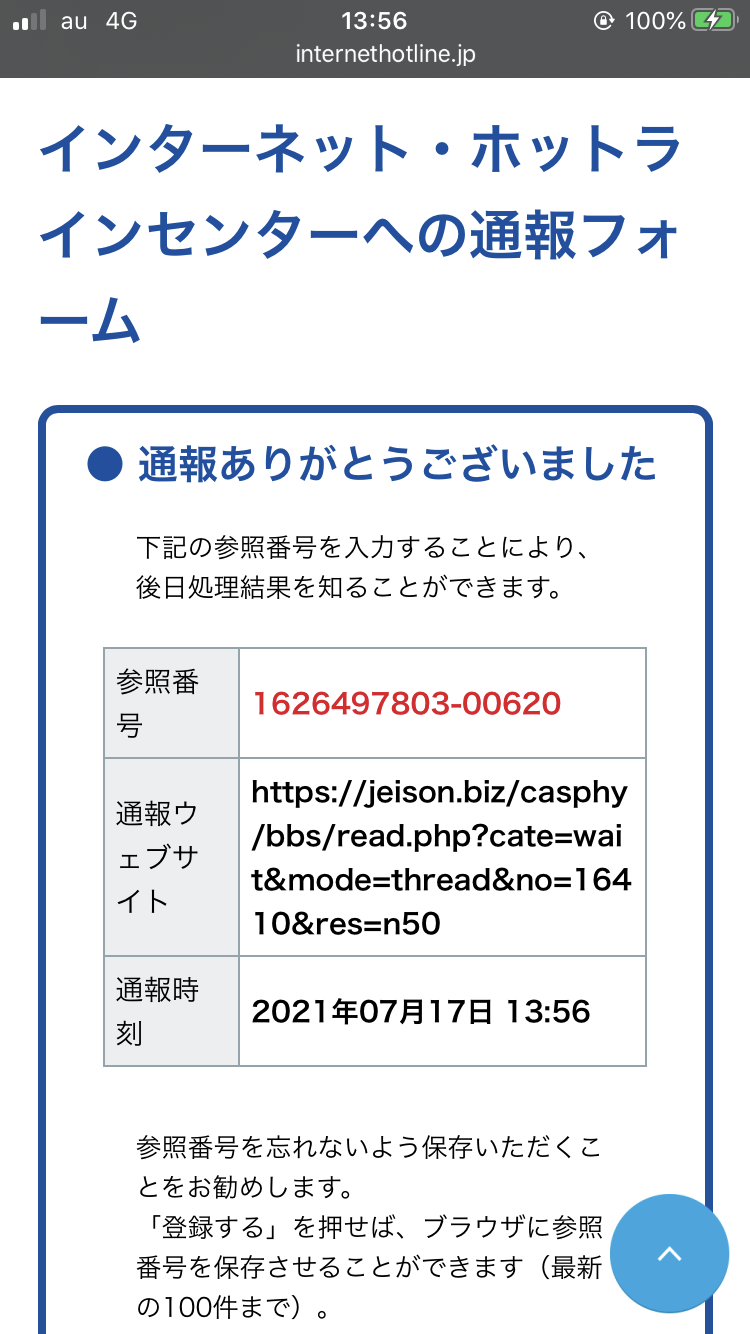Viewport: 750px width, 1334px height.
Task: Tap the scroll-to-top arrow button
Action: click(x=669, y=1253)
